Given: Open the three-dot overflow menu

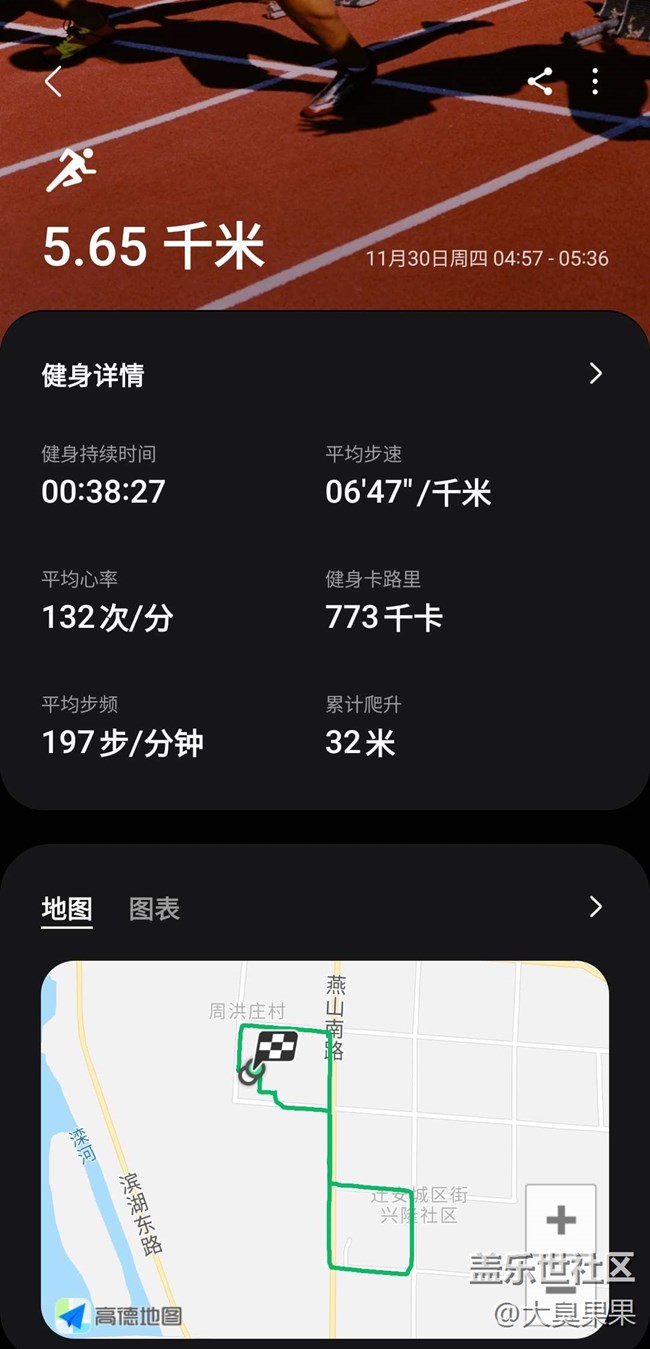Looking at the screenshot, I should coord(595,82).
